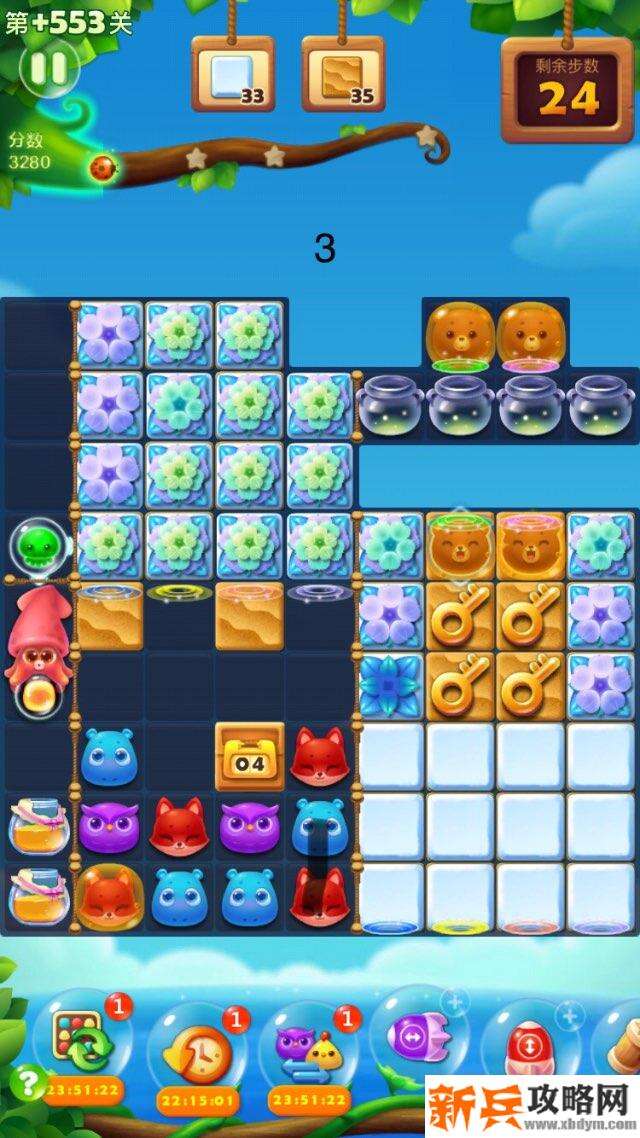Select the red fox beside the chest
The image size is (640, 1138).
(320, 756)
